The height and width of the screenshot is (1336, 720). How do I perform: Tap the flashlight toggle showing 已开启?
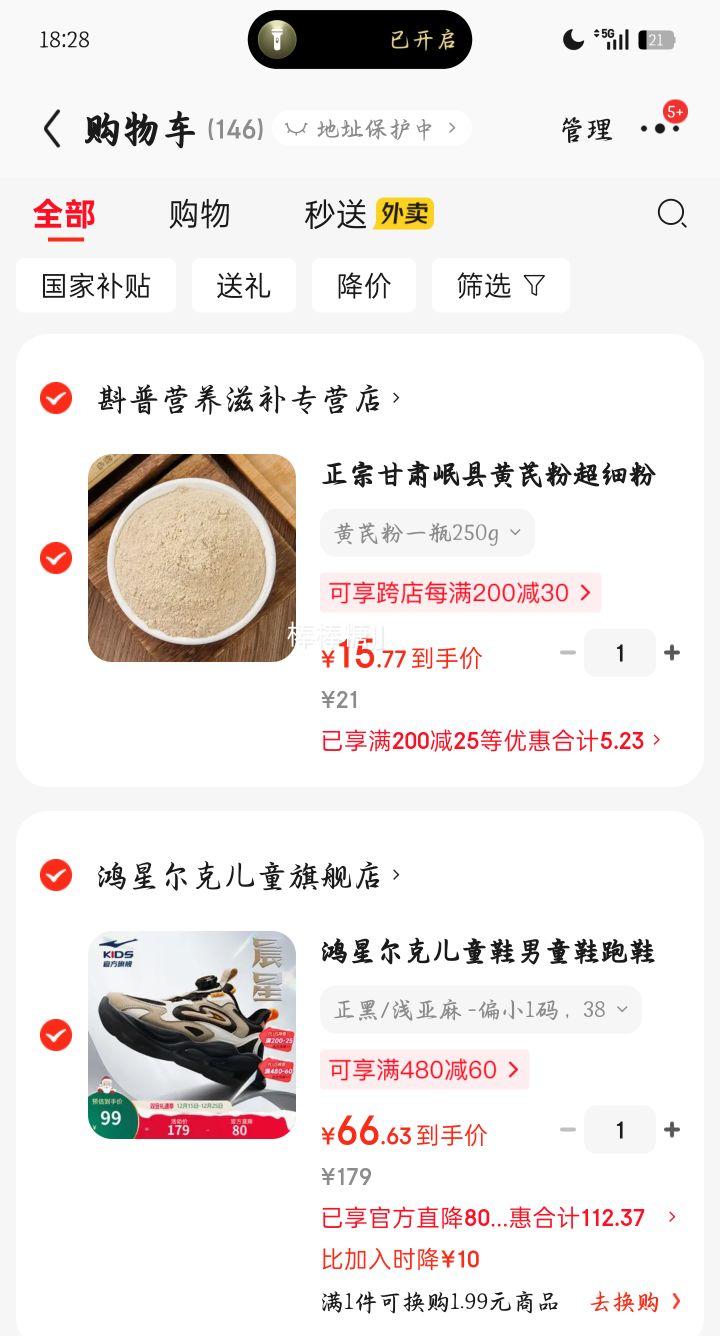360,40
